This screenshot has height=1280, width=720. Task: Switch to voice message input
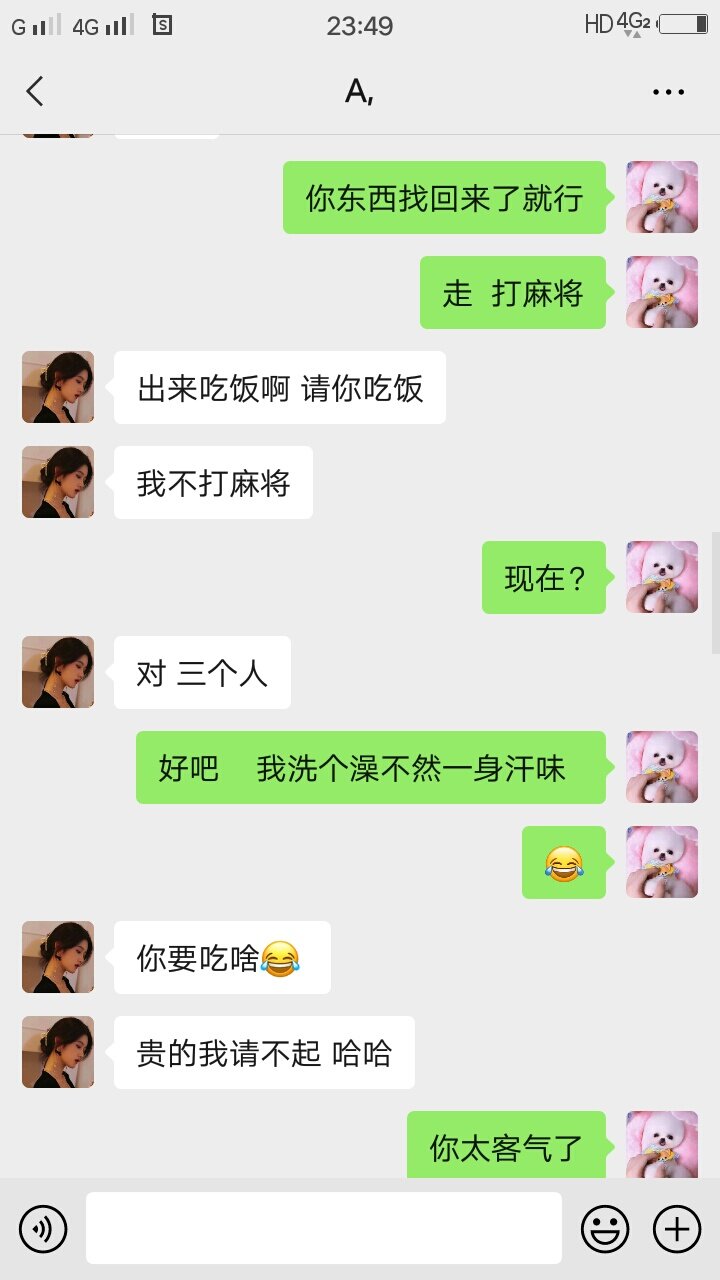tap(43, 1228)
